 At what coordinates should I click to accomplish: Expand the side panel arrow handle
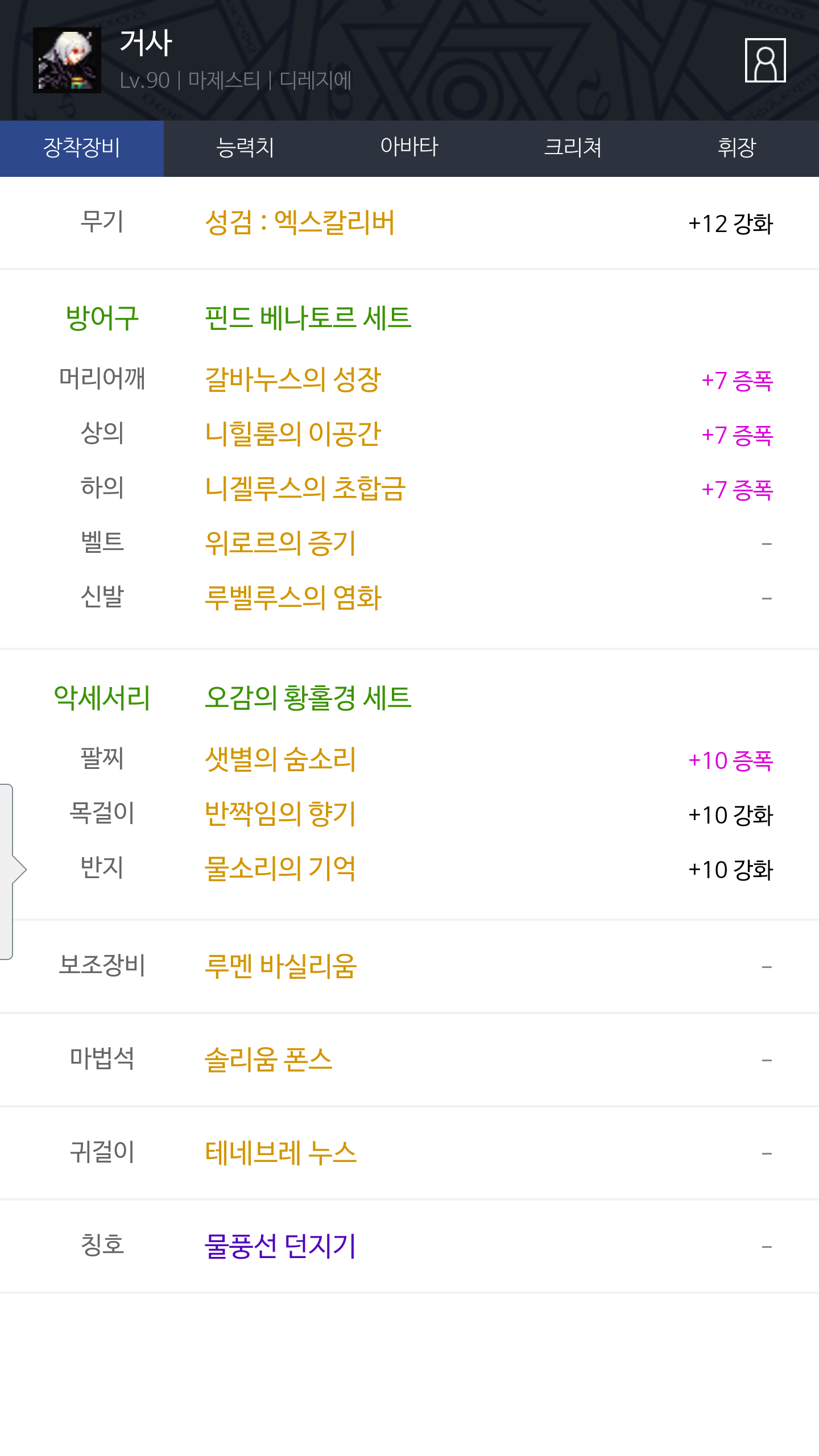[13, 871]
